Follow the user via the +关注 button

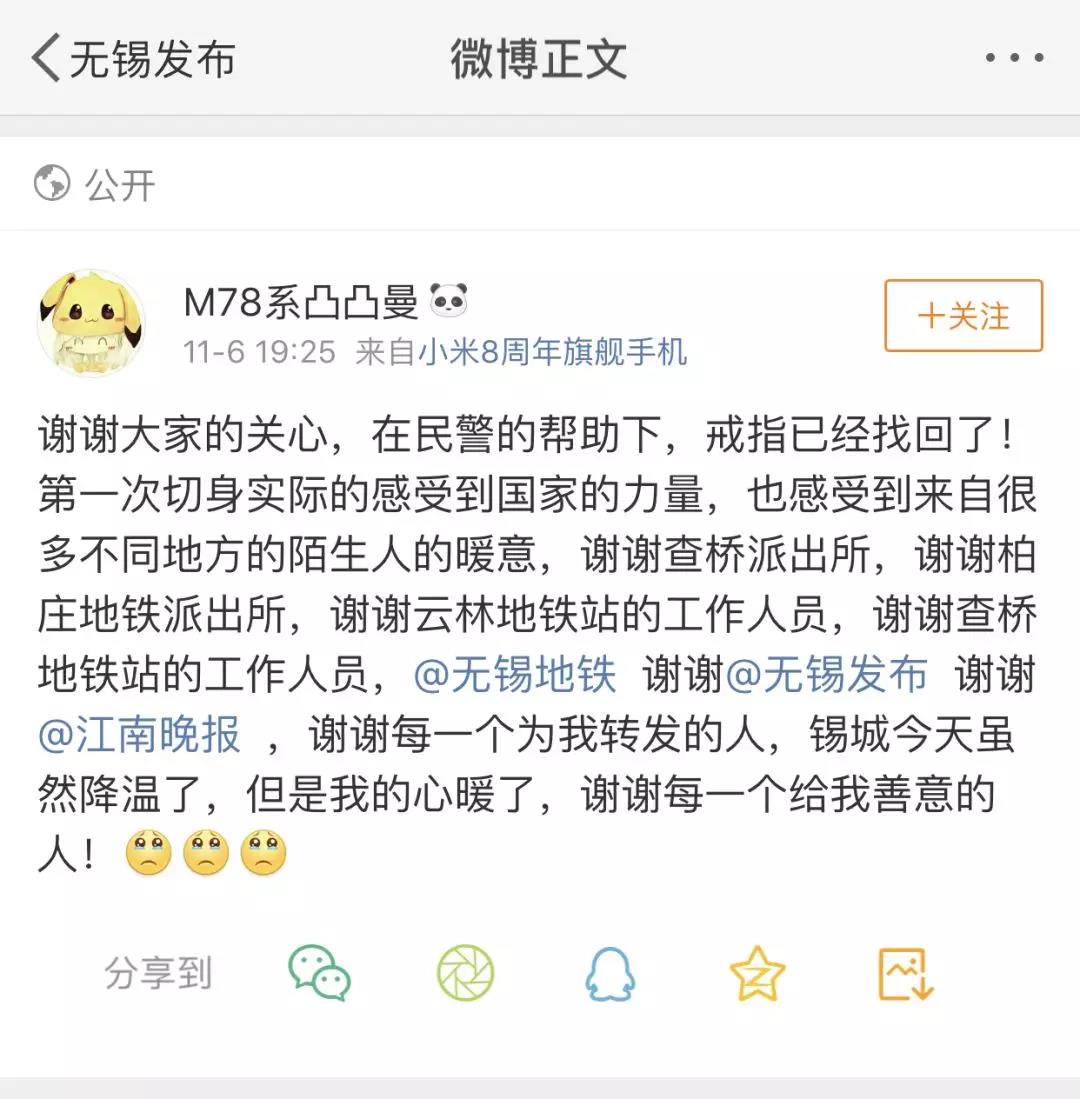point(961,317)
